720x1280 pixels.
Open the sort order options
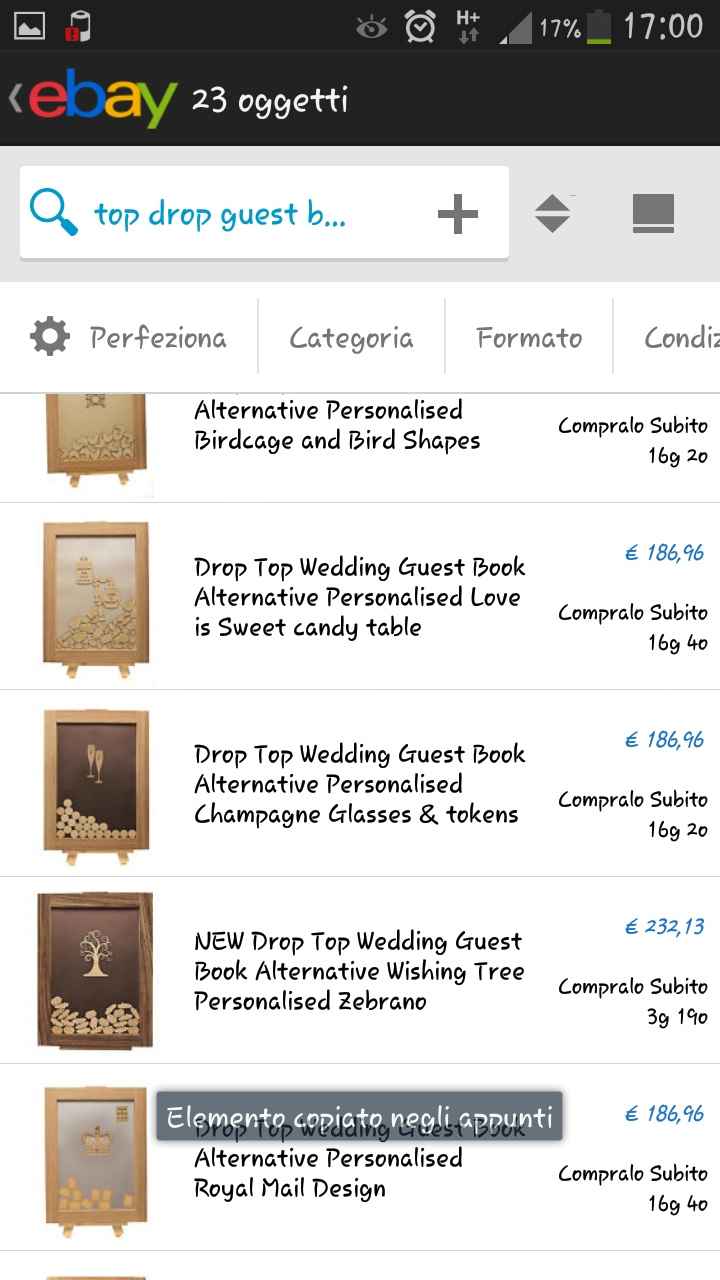point(552,214)
